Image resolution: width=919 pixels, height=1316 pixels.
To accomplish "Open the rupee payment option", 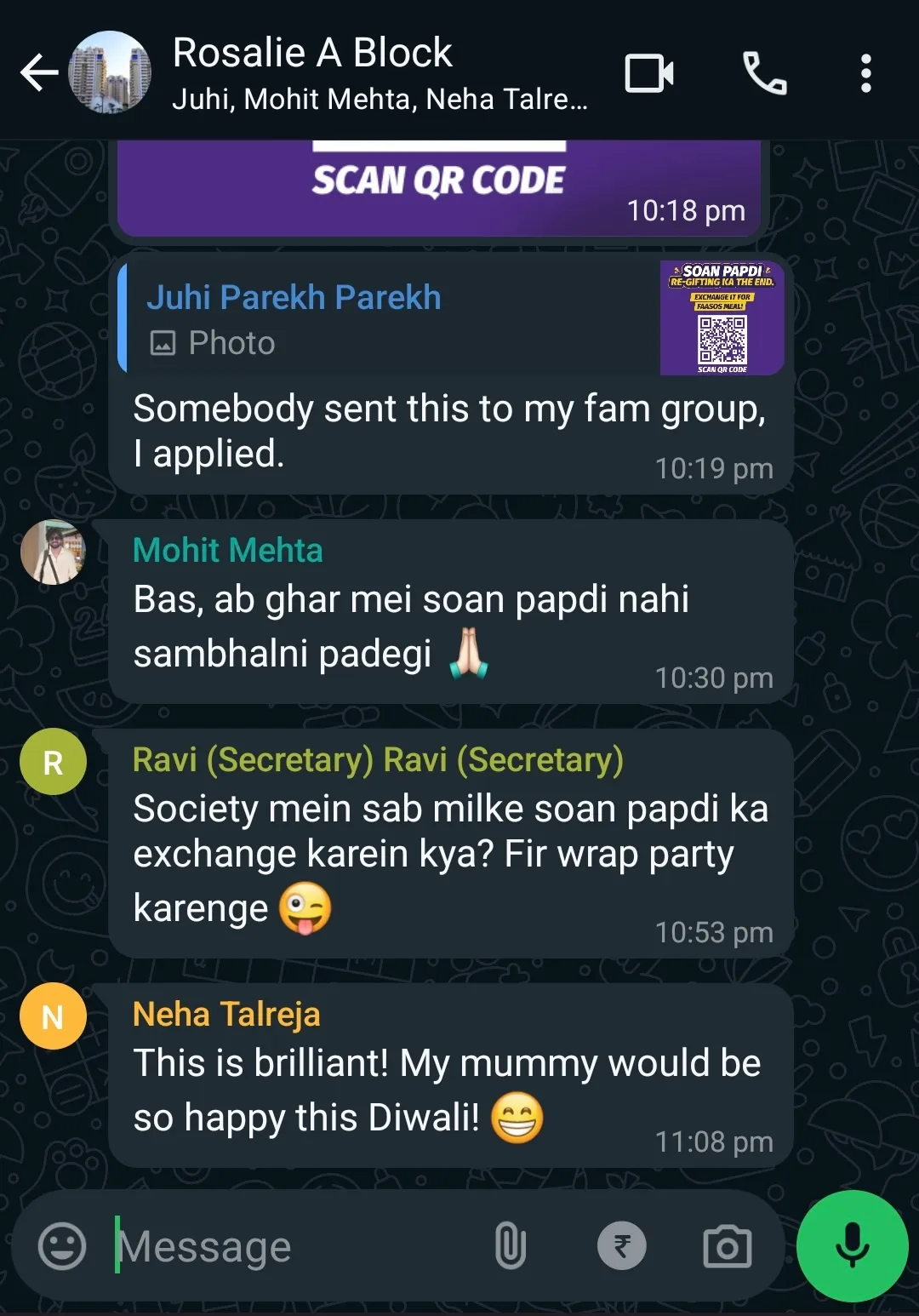I will click(622, 1247).
